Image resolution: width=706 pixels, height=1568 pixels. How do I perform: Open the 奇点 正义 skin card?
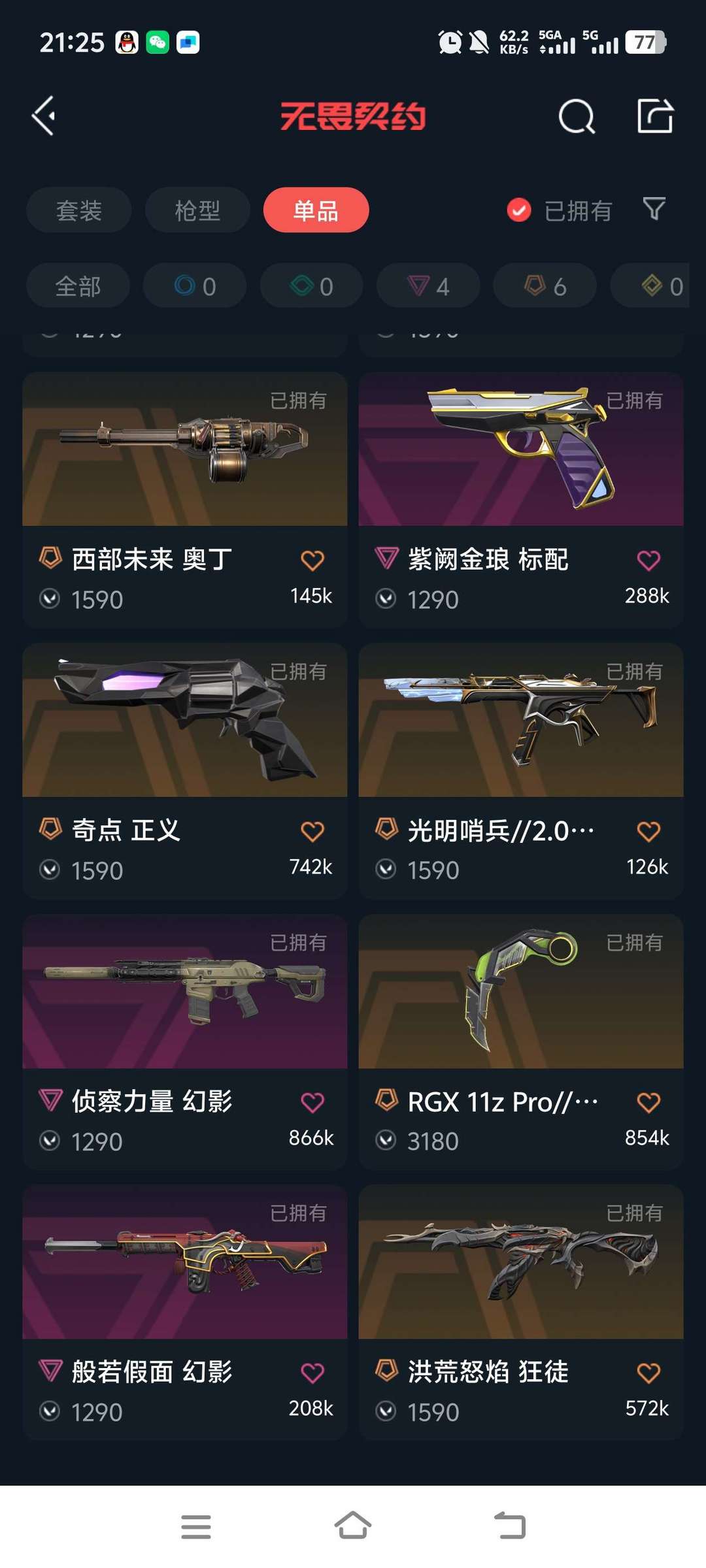click(x=184, y=772)
